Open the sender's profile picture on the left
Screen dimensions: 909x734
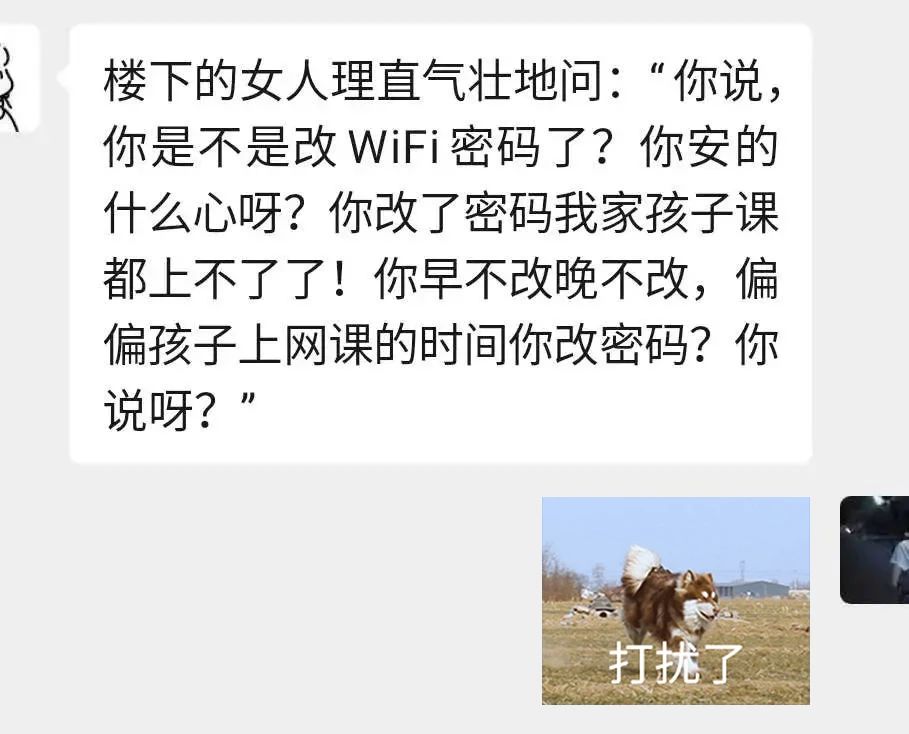click(x=14, y=80)
